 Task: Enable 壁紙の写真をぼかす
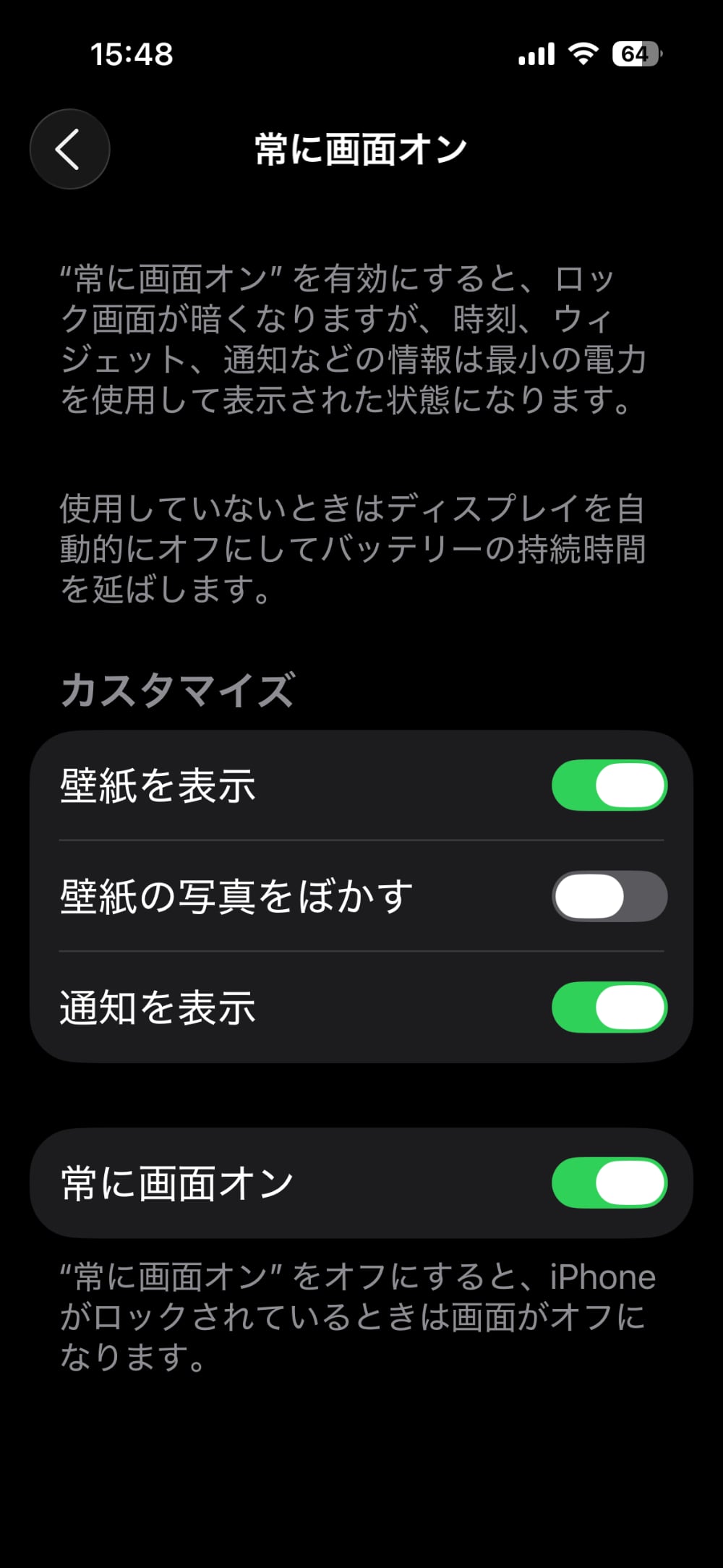click(x=609, y=896)
